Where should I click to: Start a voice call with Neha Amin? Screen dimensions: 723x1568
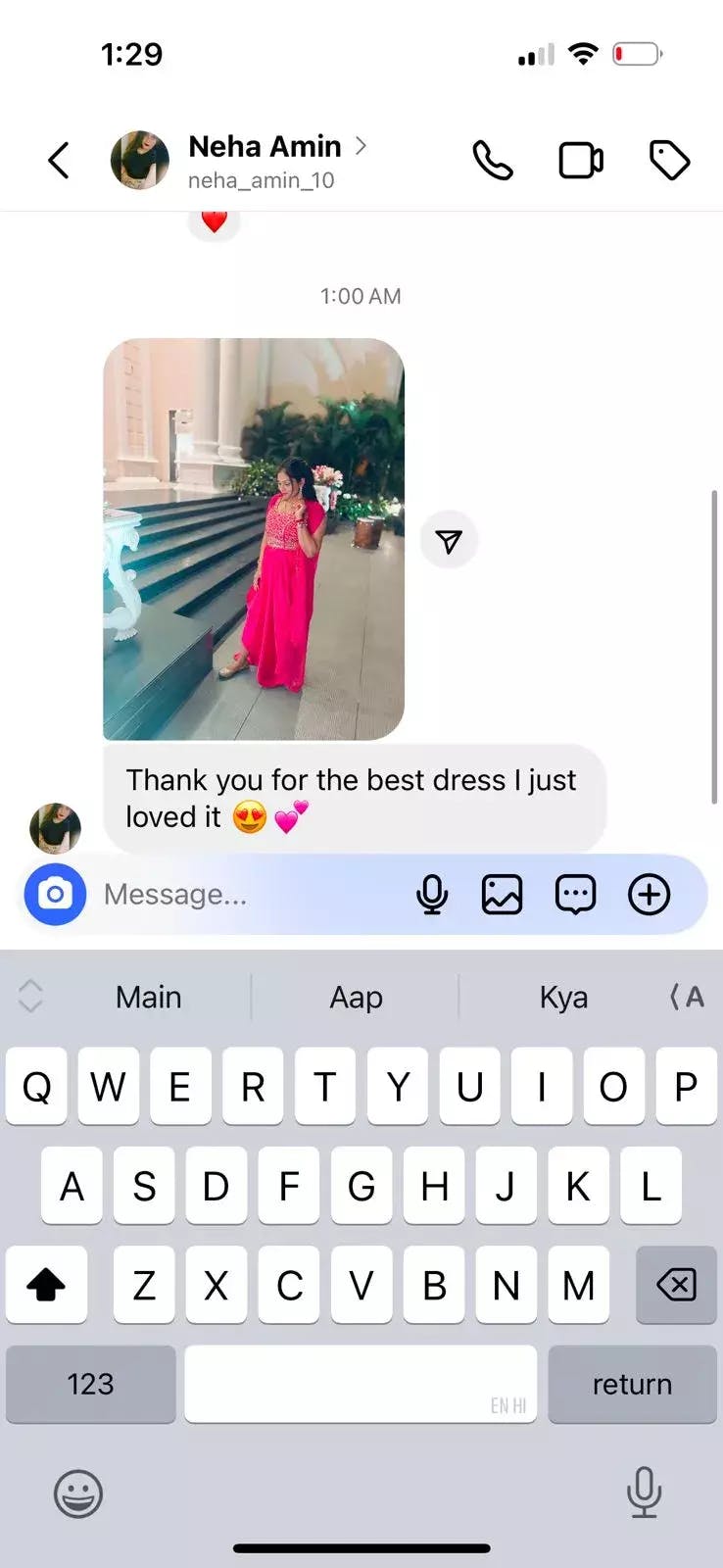click(x=493, y=160)
